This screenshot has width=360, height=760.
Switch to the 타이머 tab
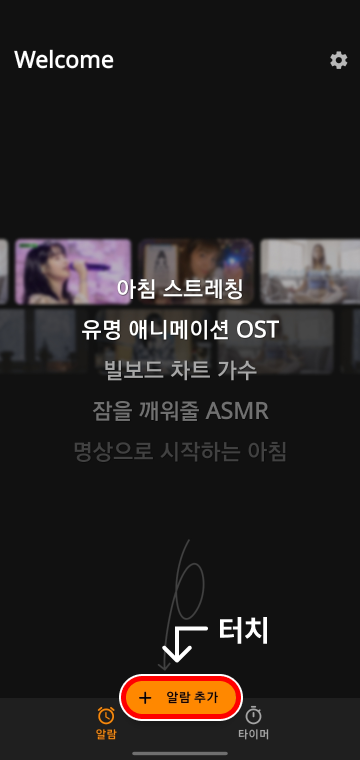pyautogui.click(x=253, y=723)
